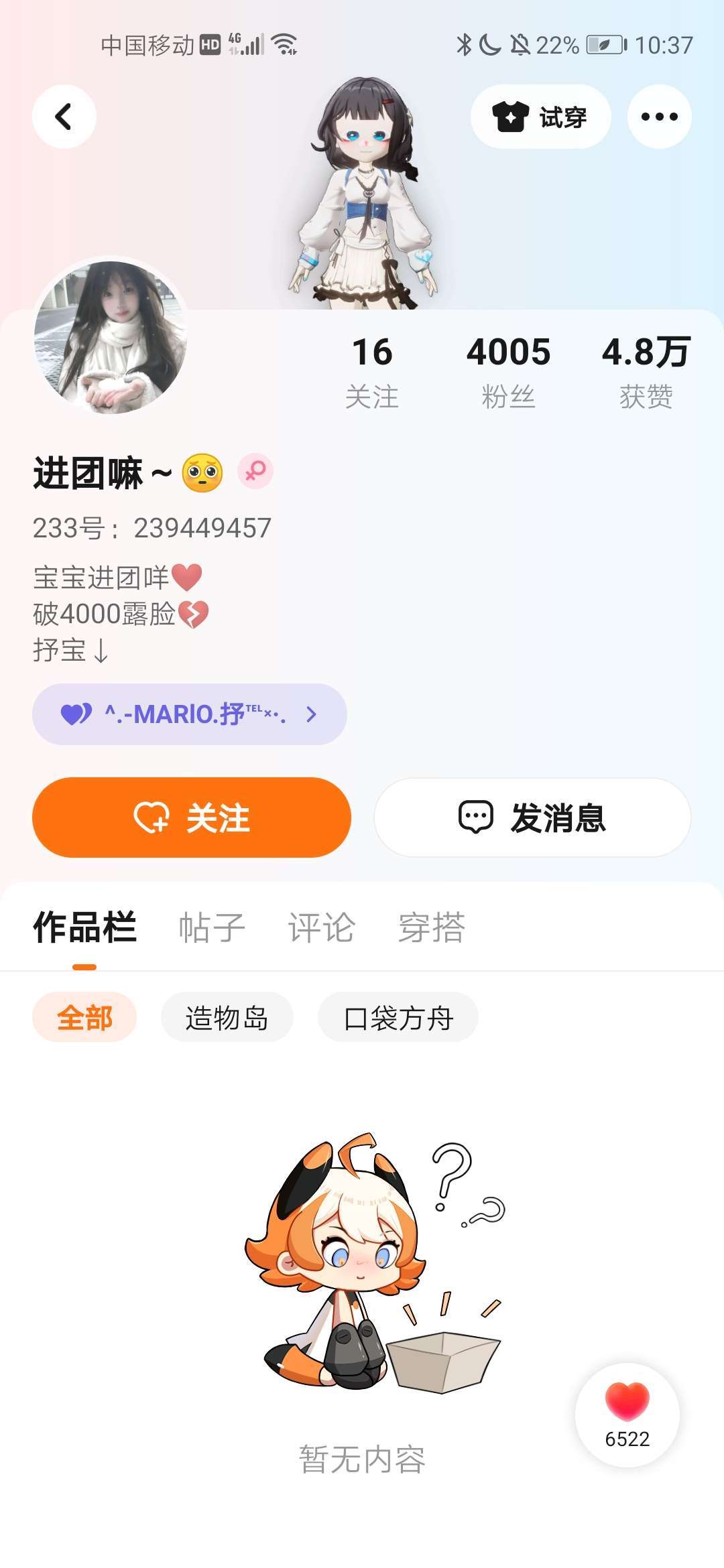Switch to the 作品栏 tab
The width and height of the screenshot is (724, 1568).
[x=84, y=928]
